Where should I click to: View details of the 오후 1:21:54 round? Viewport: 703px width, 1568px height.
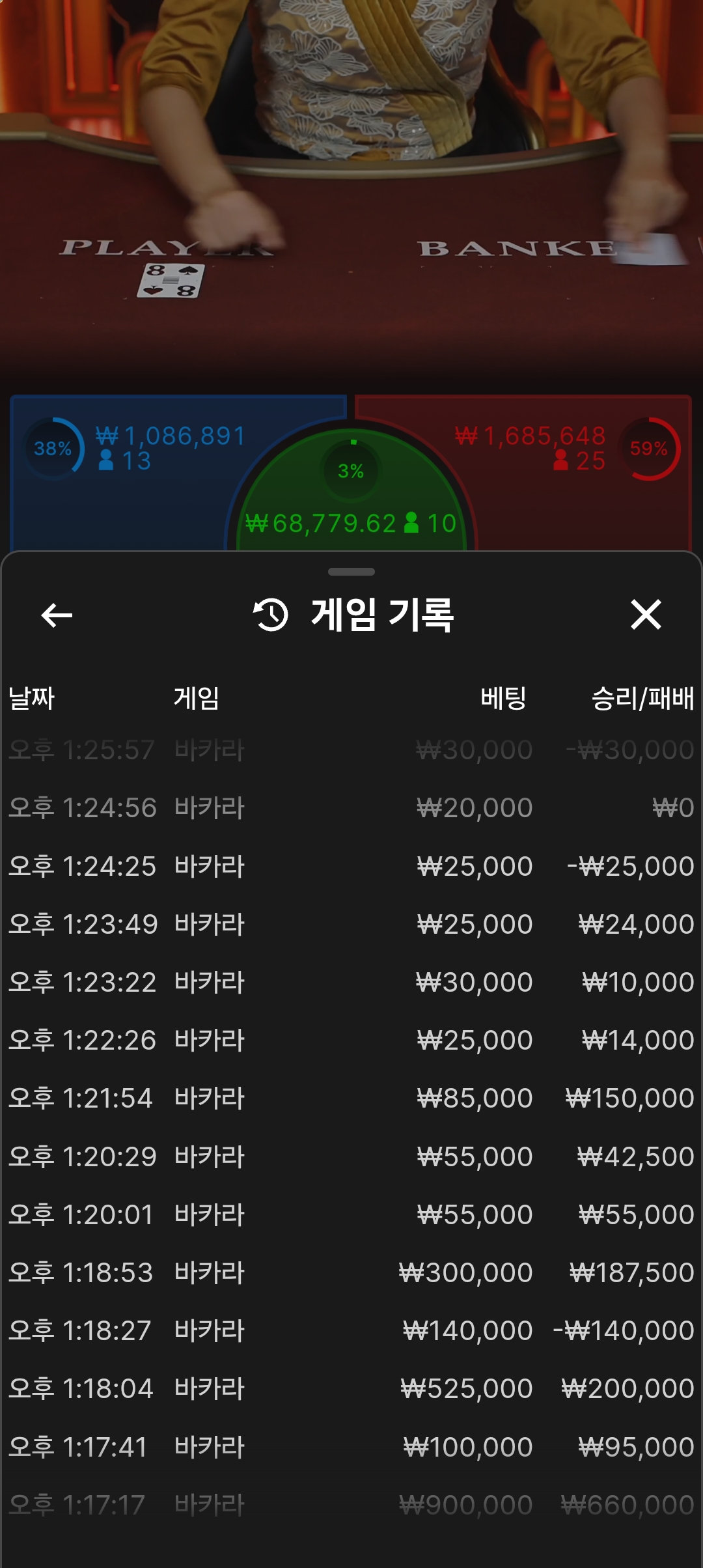(351, 1098)
